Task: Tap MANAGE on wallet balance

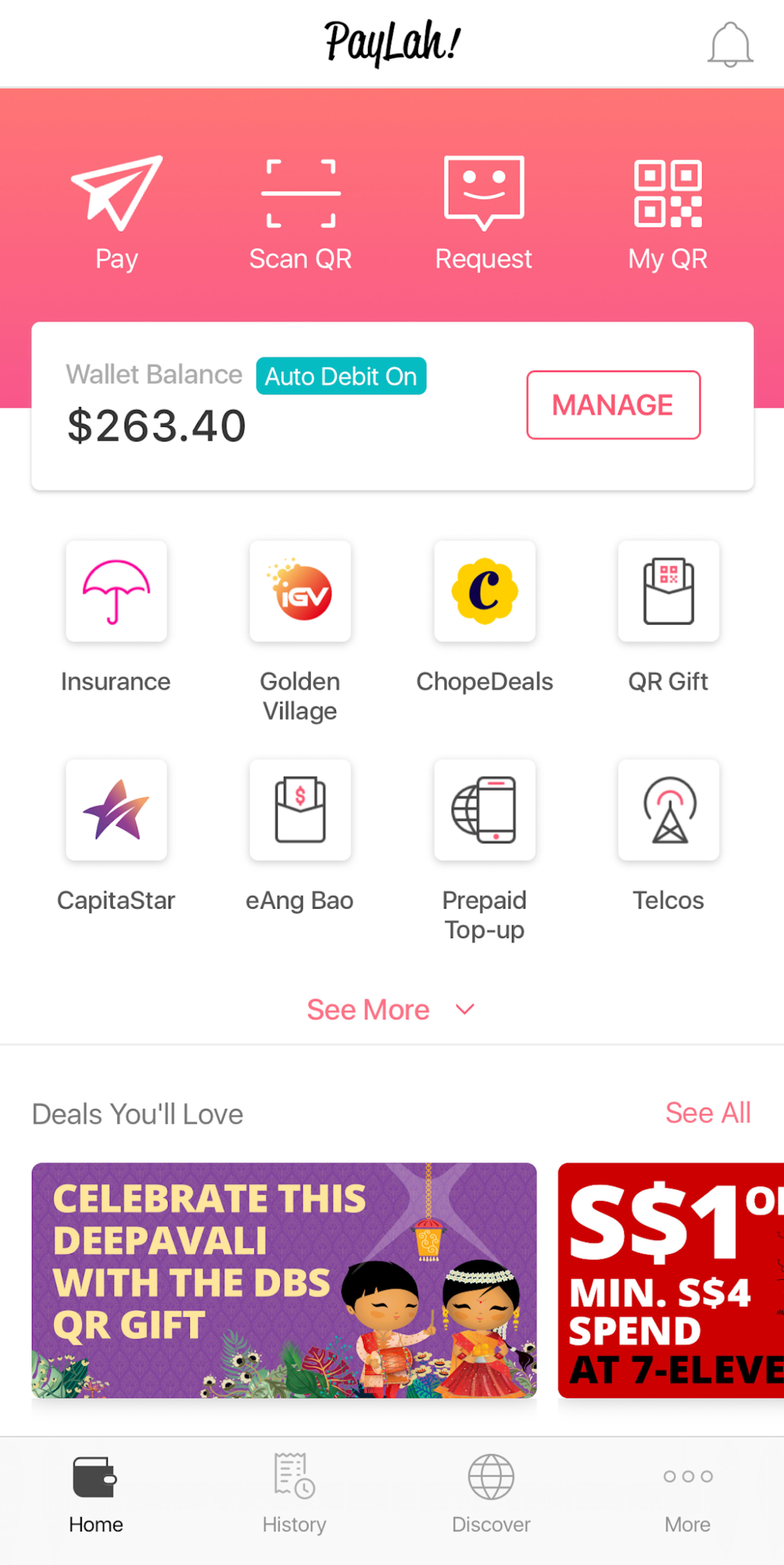Action: point(613,405)
